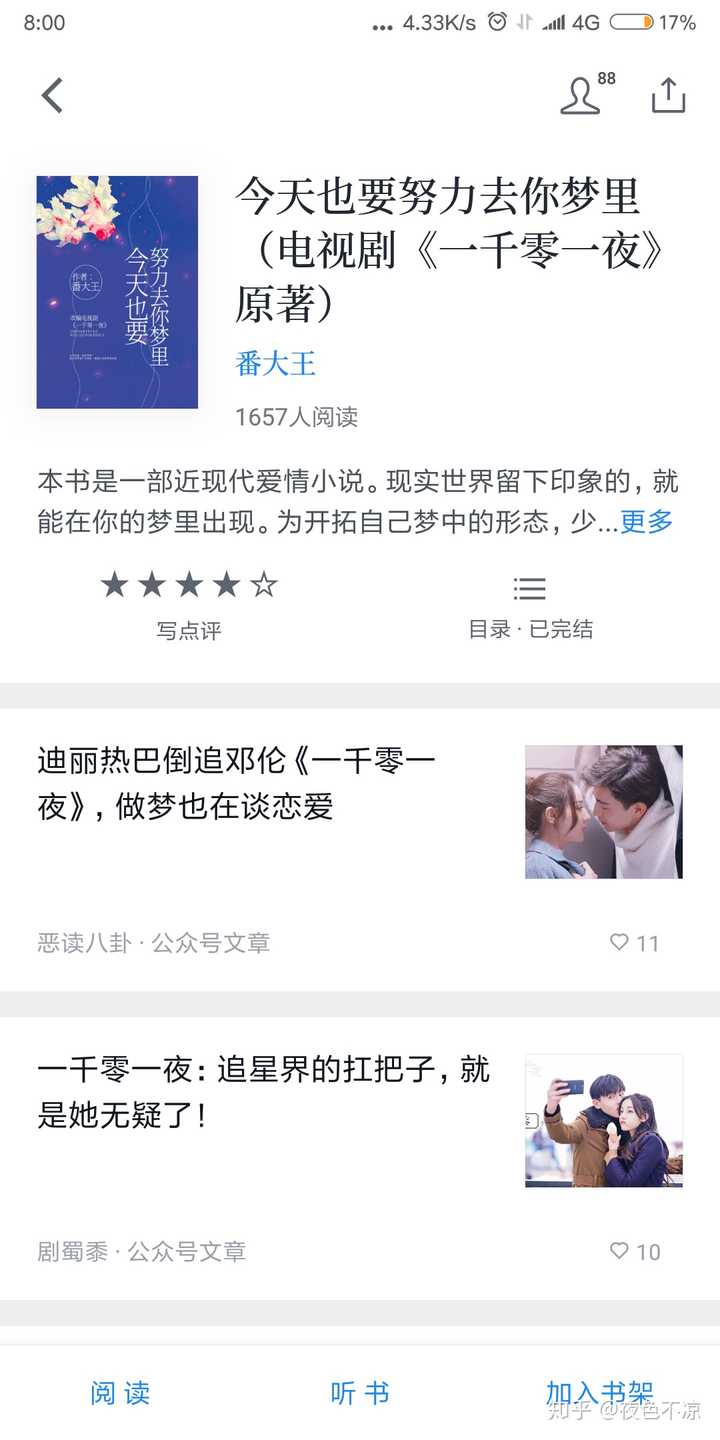Open author 番大王's page

click(275, 364)
